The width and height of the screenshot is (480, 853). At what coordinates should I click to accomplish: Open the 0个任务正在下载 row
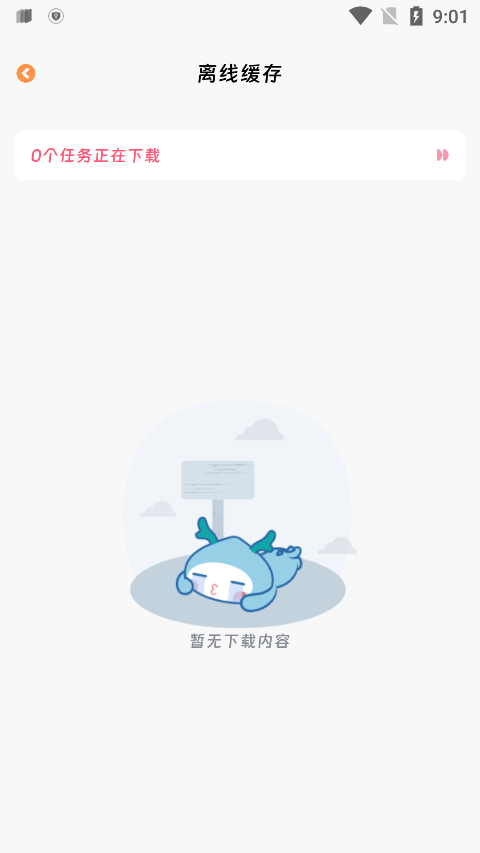point(240,155)
